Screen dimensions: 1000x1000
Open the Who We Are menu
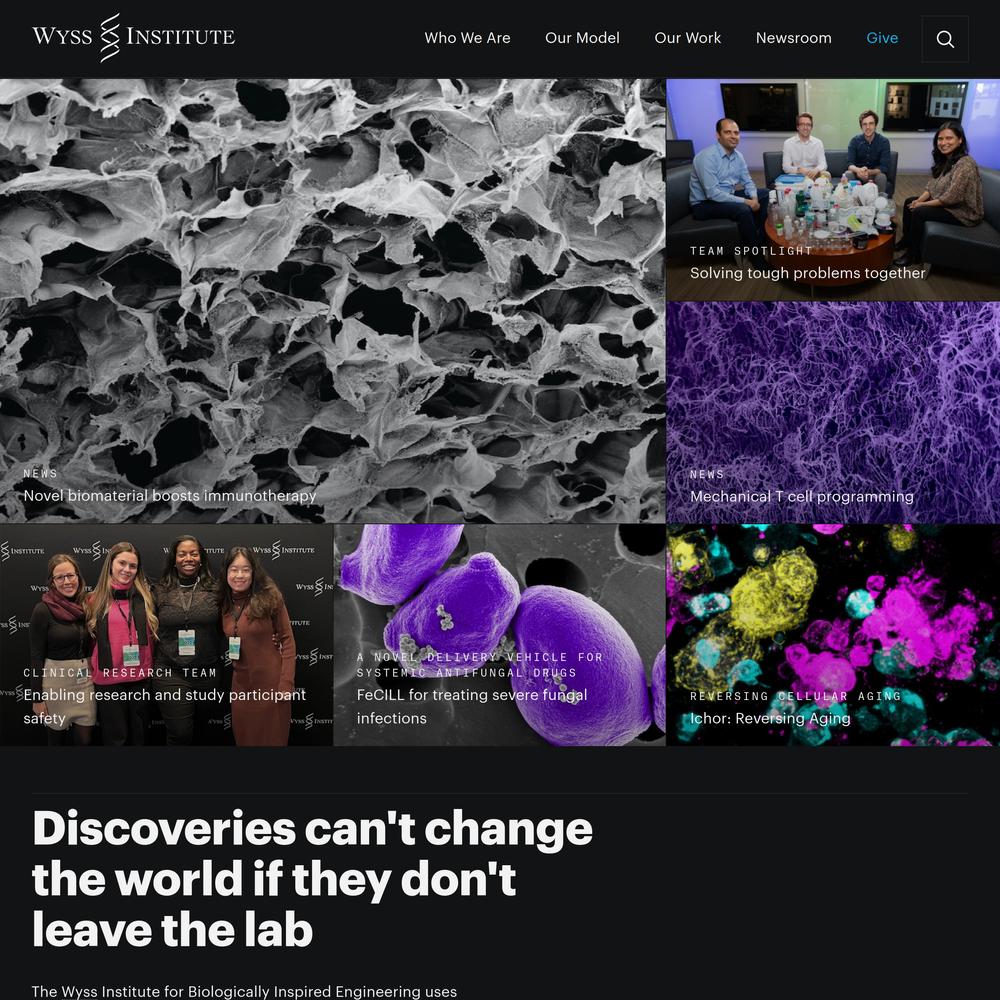pyautogui.click(x=467, y=38)
